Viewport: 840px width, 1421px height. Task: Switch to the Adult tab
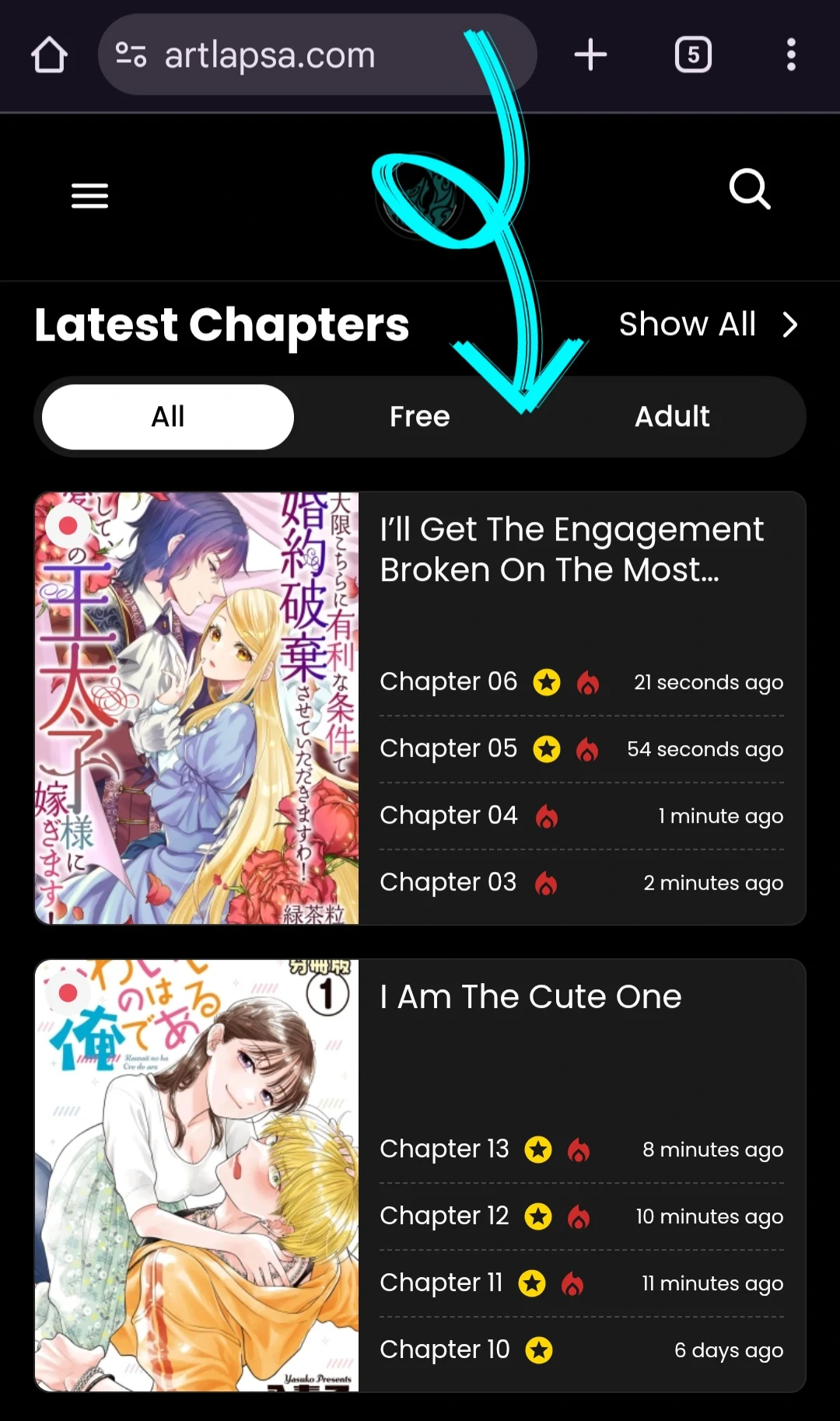(x=672, y=417)
